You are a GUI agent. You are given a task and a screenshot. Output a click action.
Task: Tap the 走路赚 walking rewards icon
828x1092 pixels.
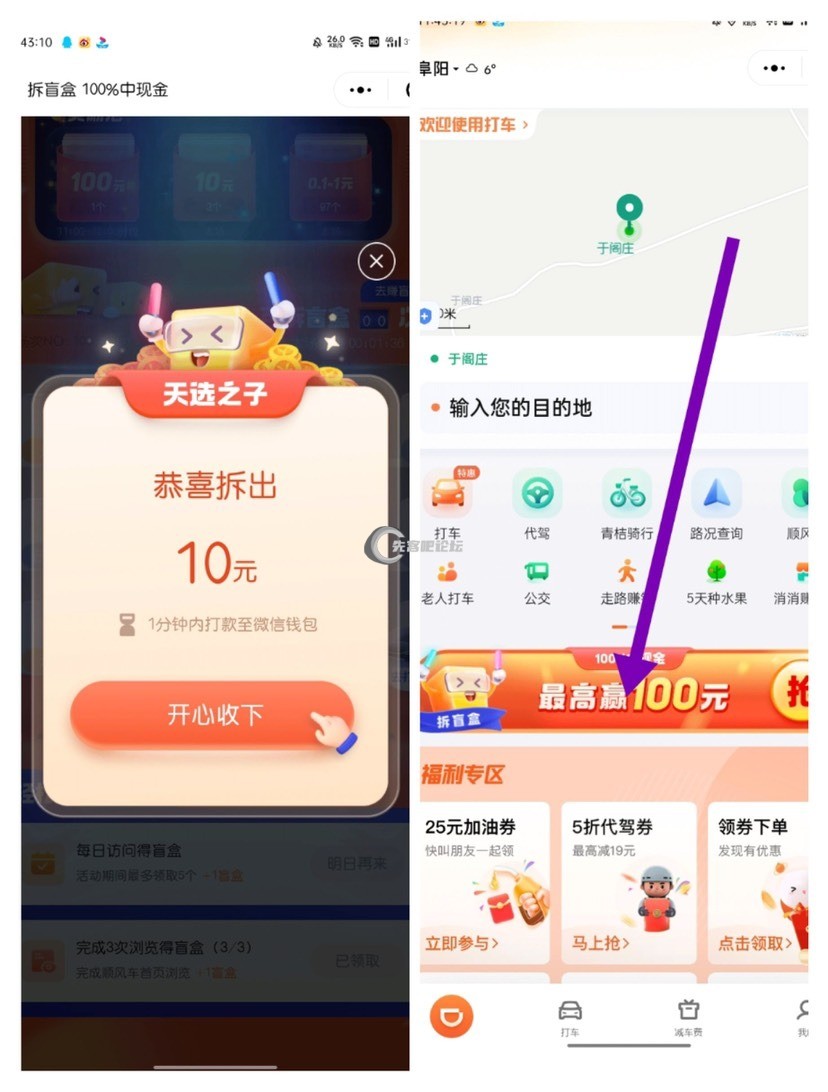627,582
